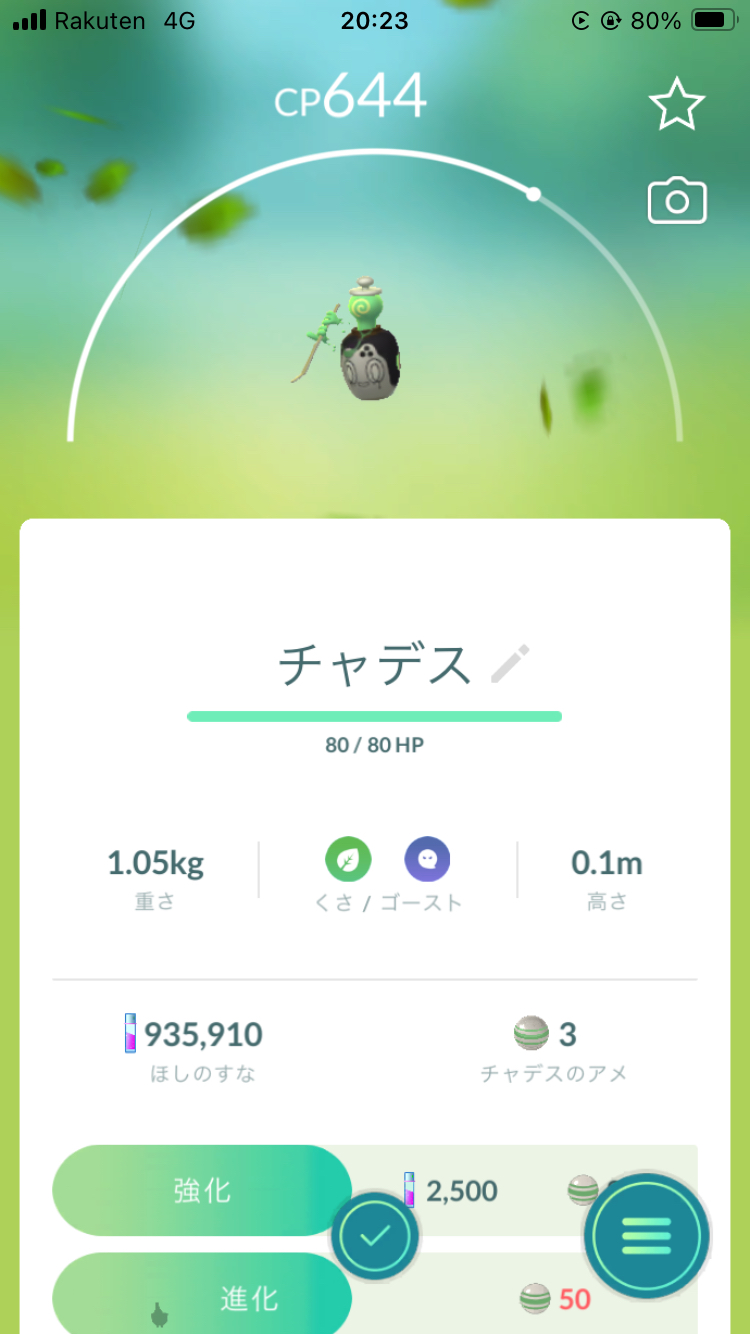Mark チャデス as a favorite with the star
Screen dimensions: 750x1334
click(677, 104)
